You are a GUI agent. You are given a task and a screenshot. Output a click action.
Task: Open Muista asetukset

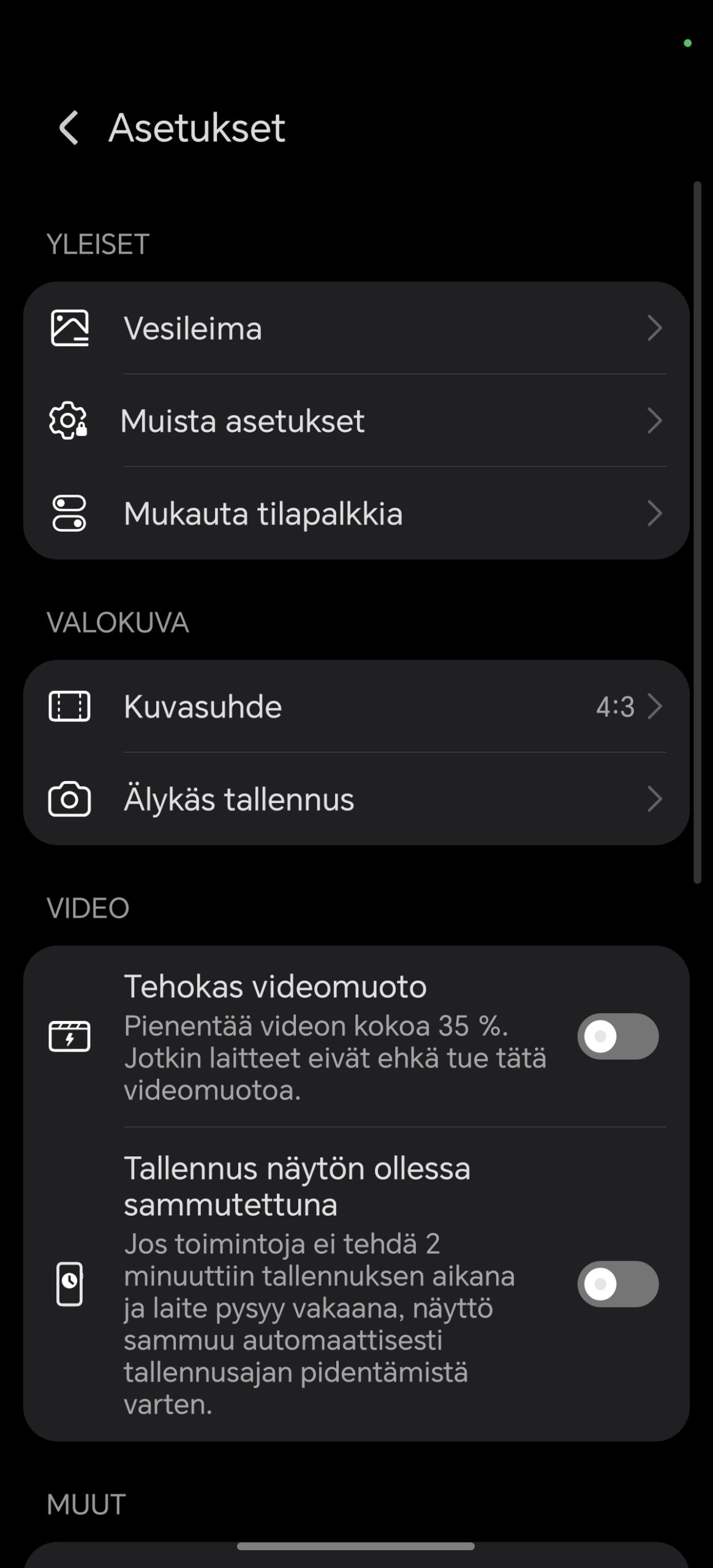[x=355, y=421]
